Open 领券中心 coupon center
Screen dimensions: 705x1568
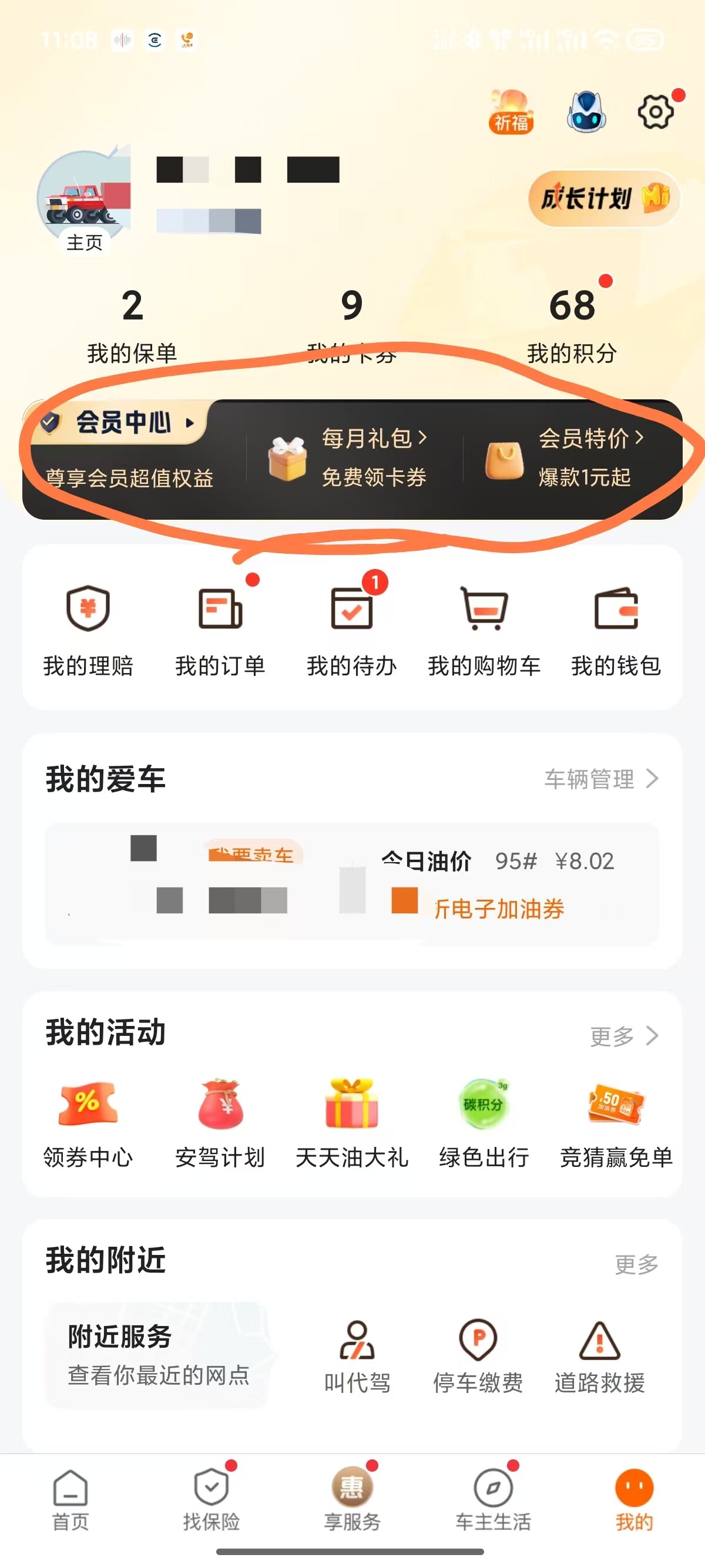(88, 1124)
